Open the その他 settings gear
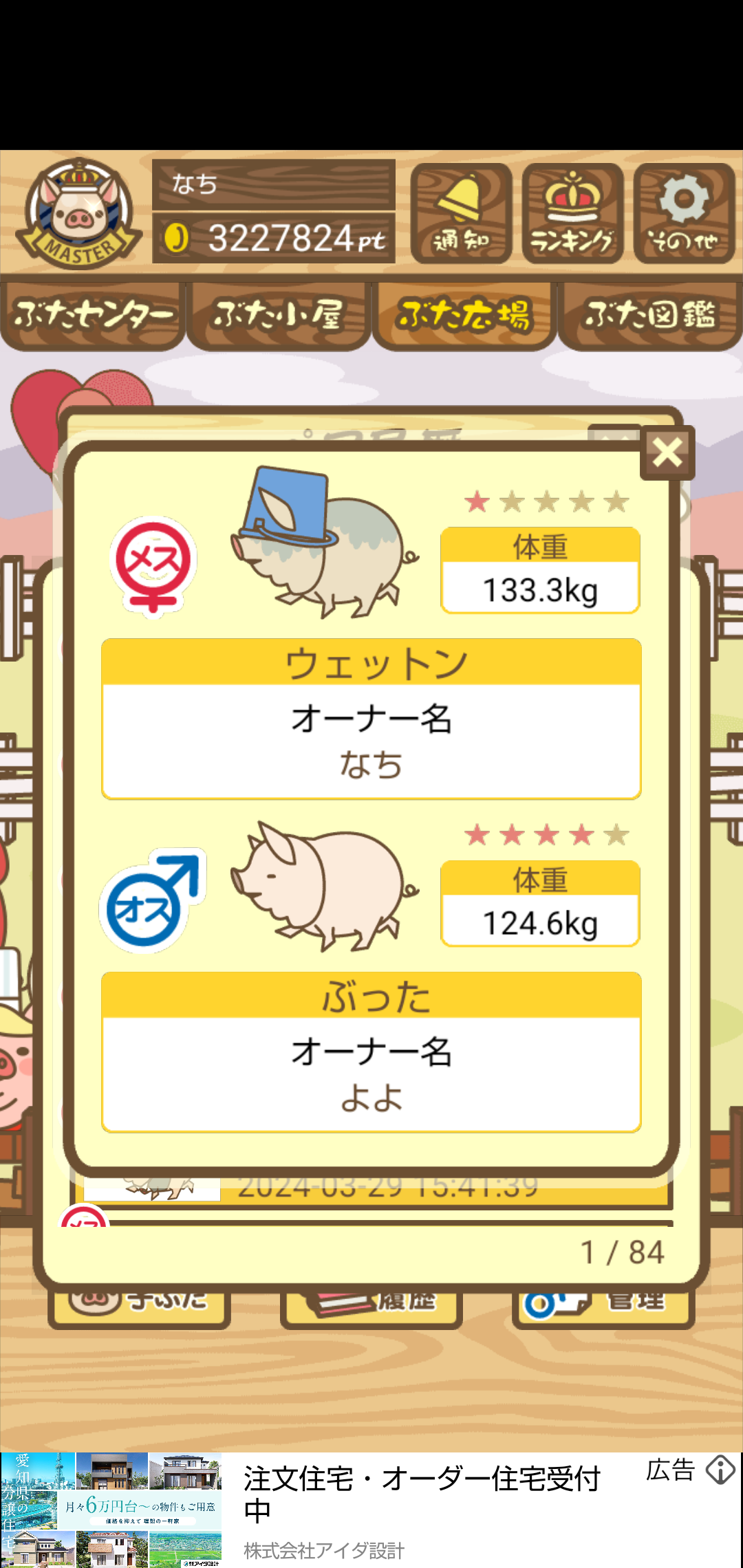This screenshot has height=1568, width=743. 684,213
